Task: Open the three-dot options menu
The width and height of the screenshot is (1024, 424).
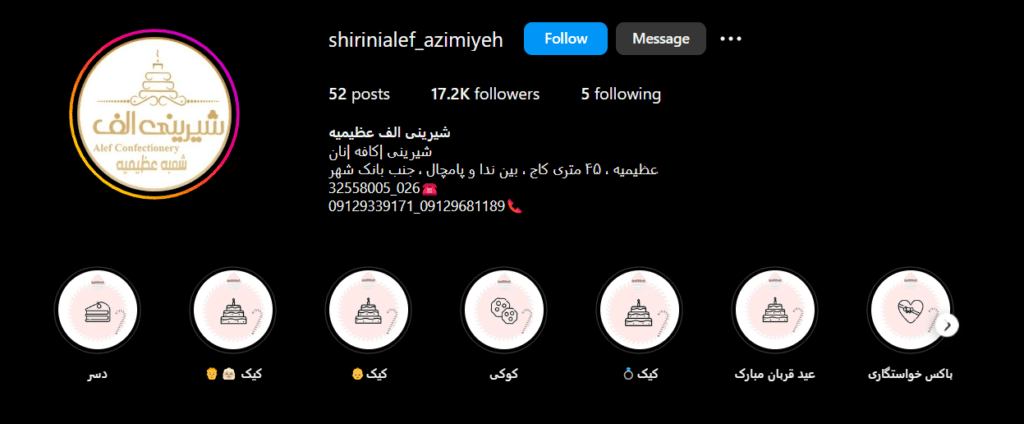Action: click(731, 39)
